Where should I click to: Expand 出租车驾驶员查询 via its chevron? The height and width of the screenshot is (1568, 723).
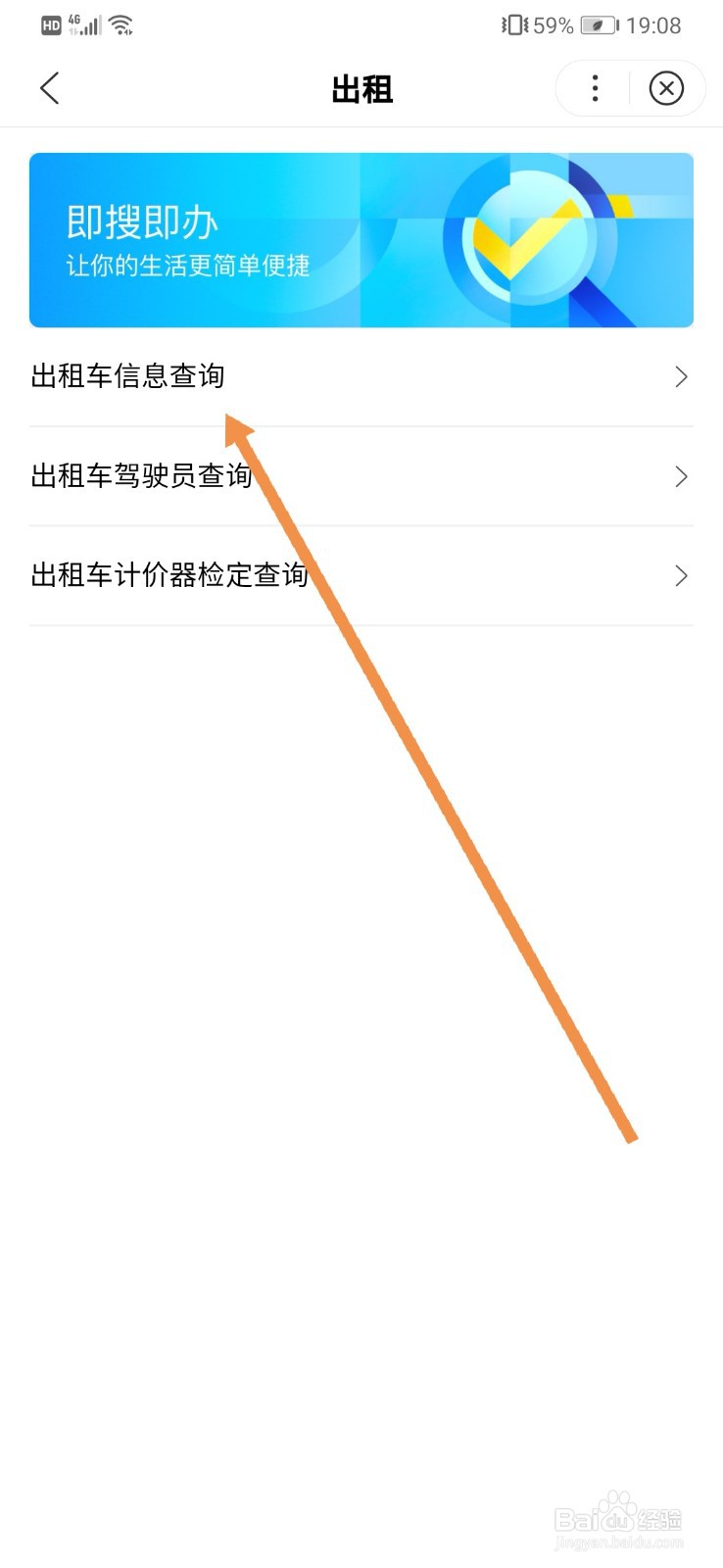(682, 477)
